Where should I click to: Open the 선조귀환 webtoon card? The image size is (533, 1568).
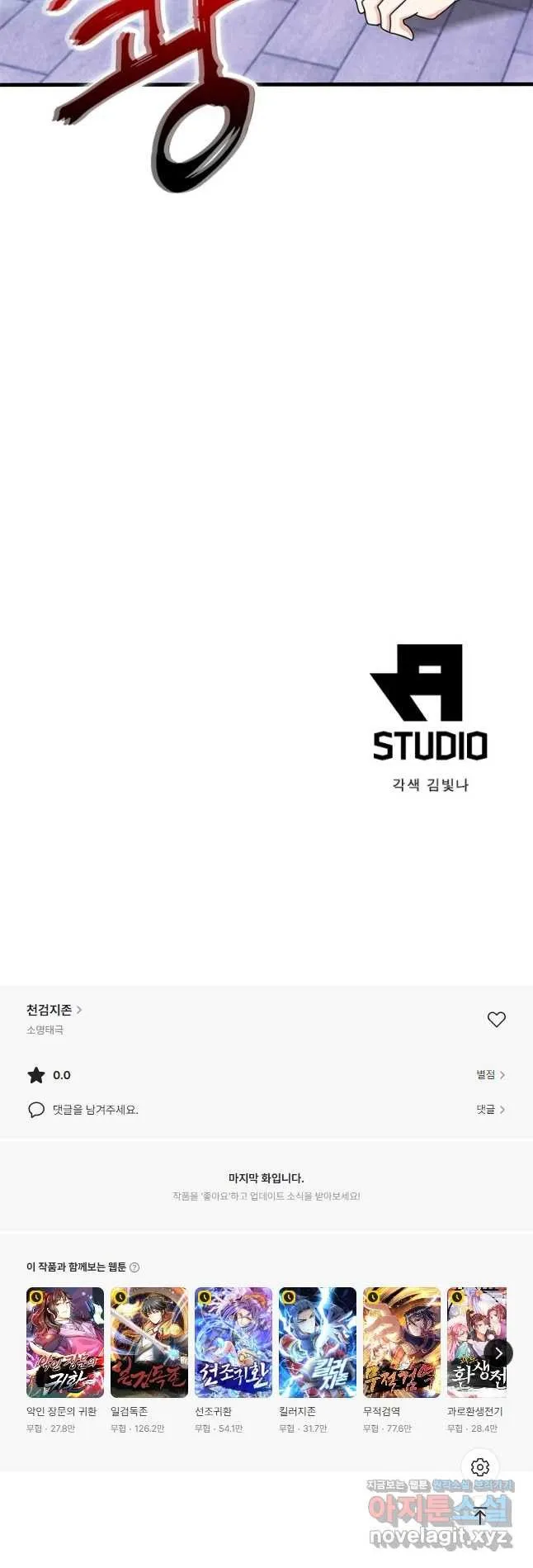(x=233, y=1343)
